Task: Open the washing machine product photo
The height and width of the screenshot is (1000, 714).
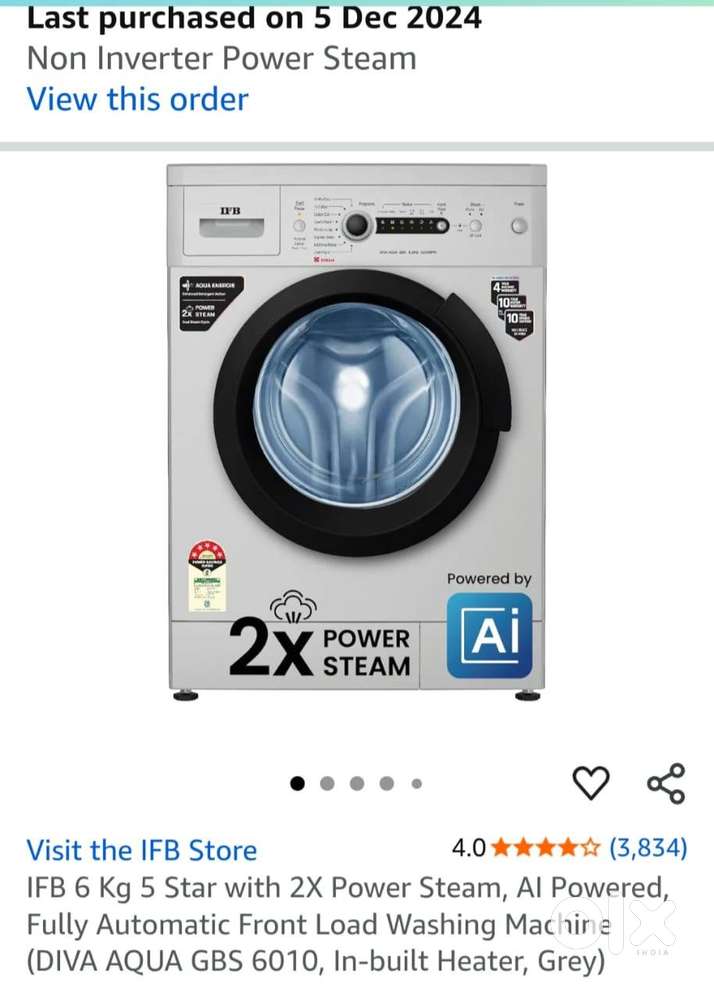Action: [x=357, y=432]
